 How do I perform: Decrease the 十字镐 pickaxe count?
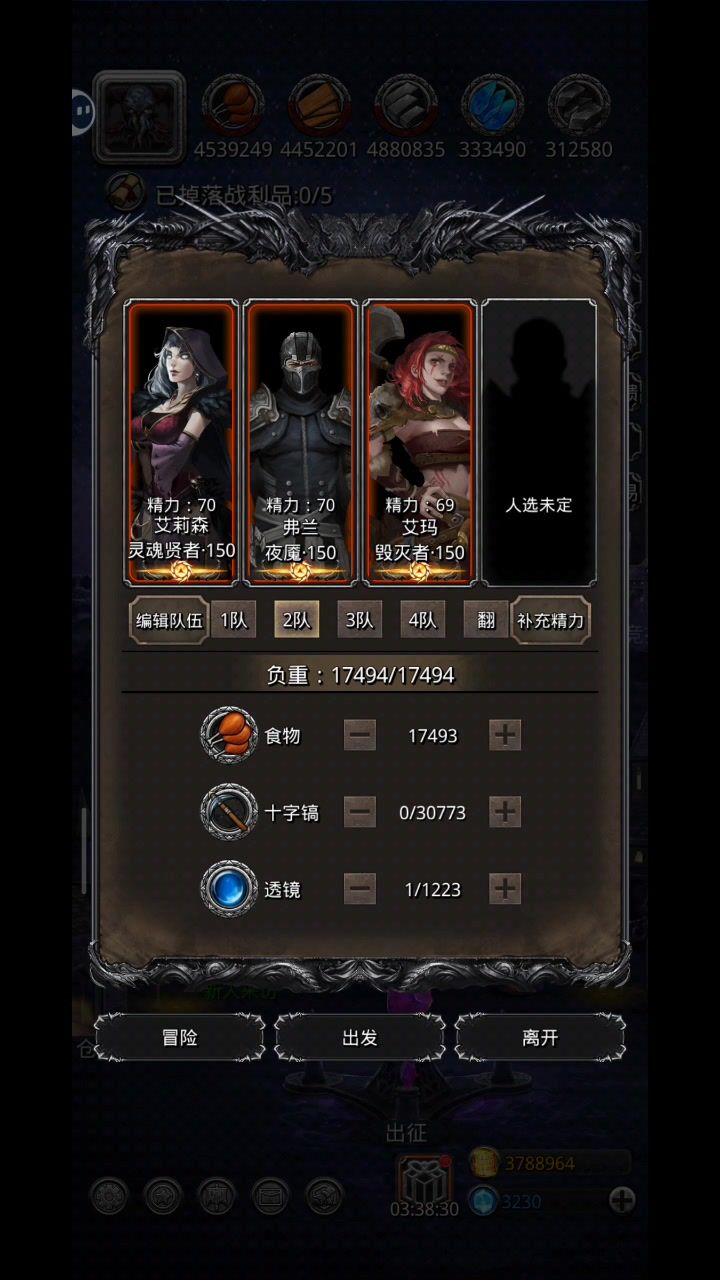[x=360, y=812]
